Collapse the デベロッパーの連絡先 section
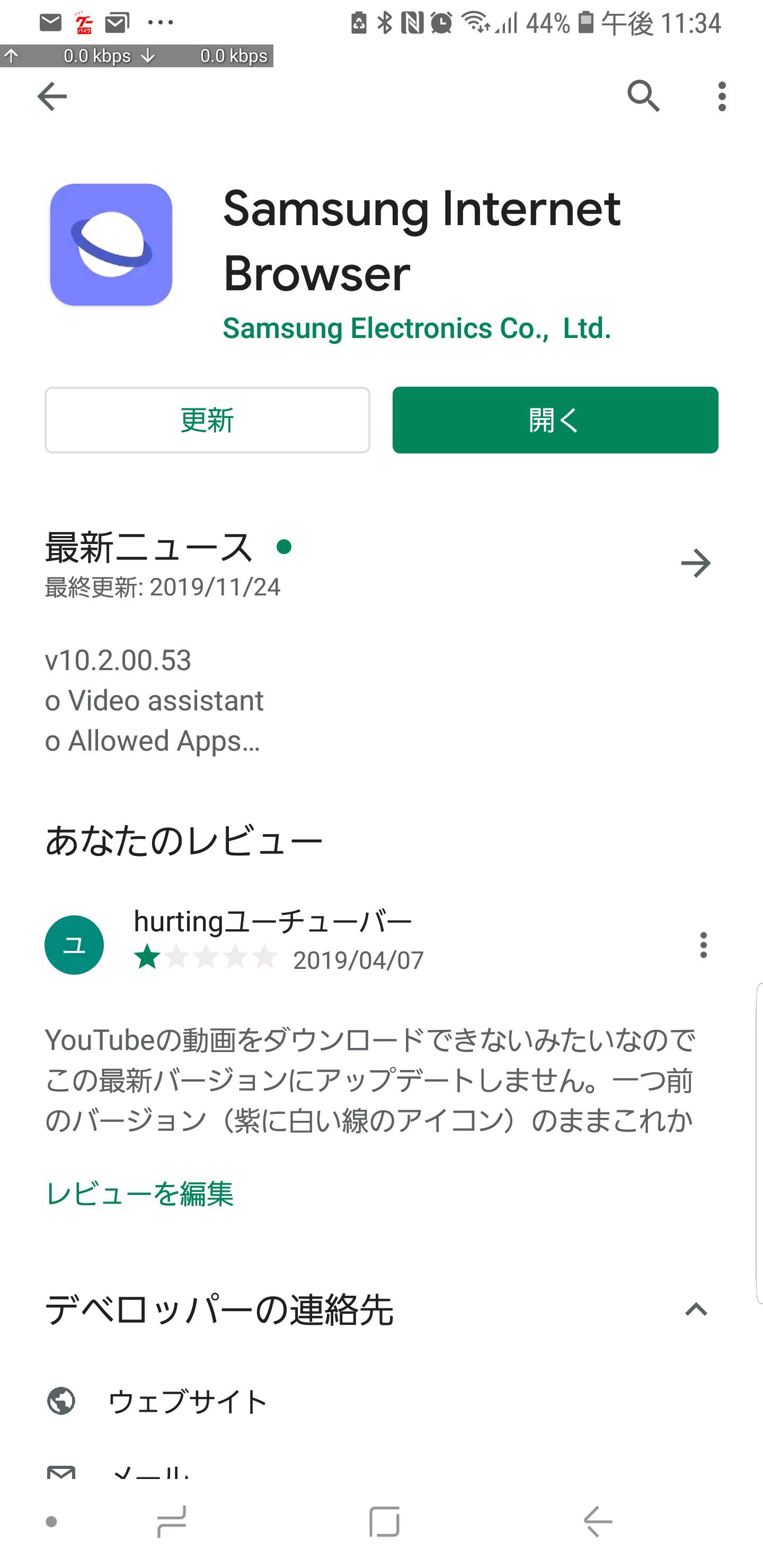This screenshot has height=1568, width=763. (x=695, y=1309)
